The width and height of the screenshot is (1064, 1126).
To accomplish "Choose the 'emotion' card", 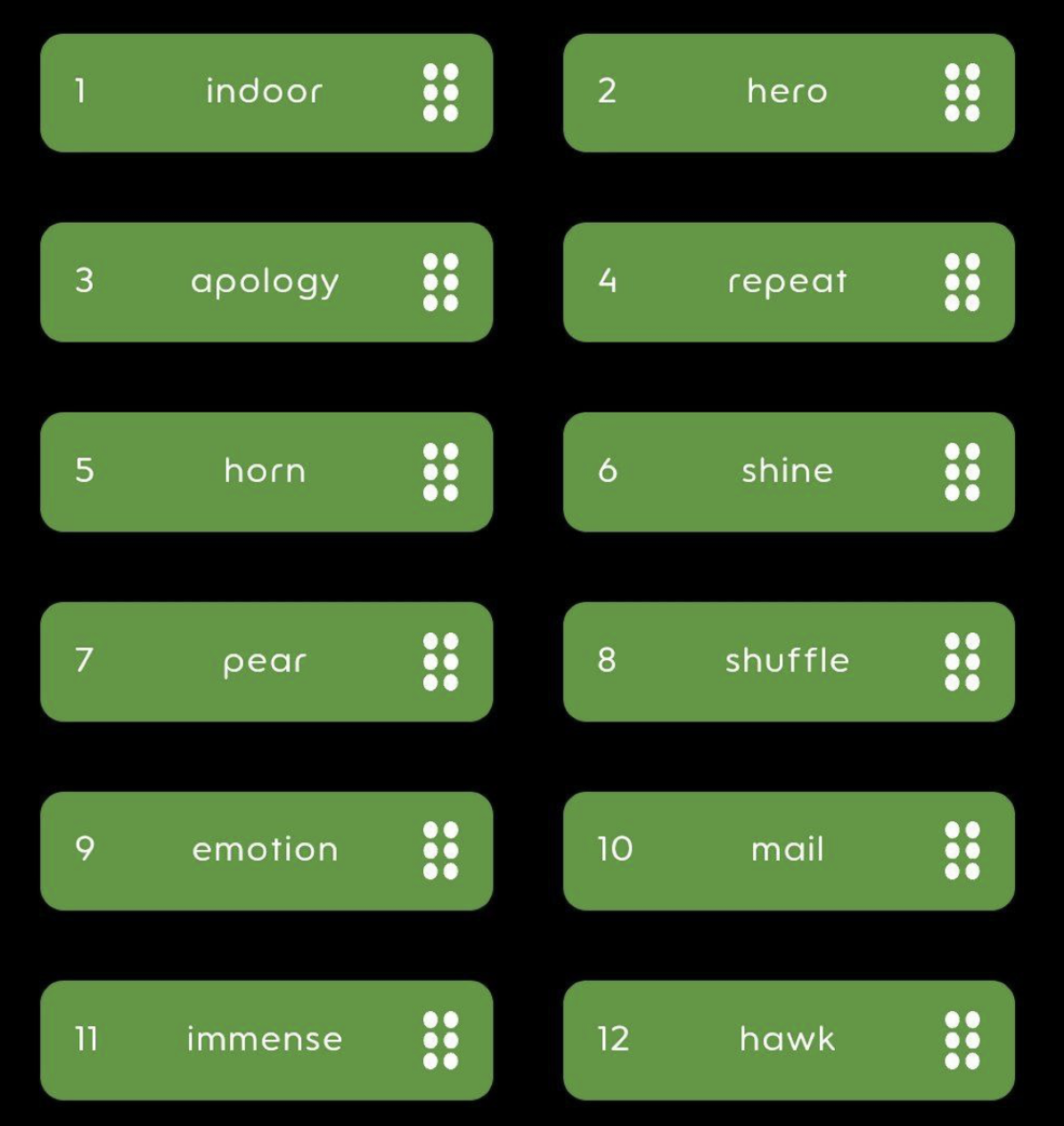I will [265, 851].
